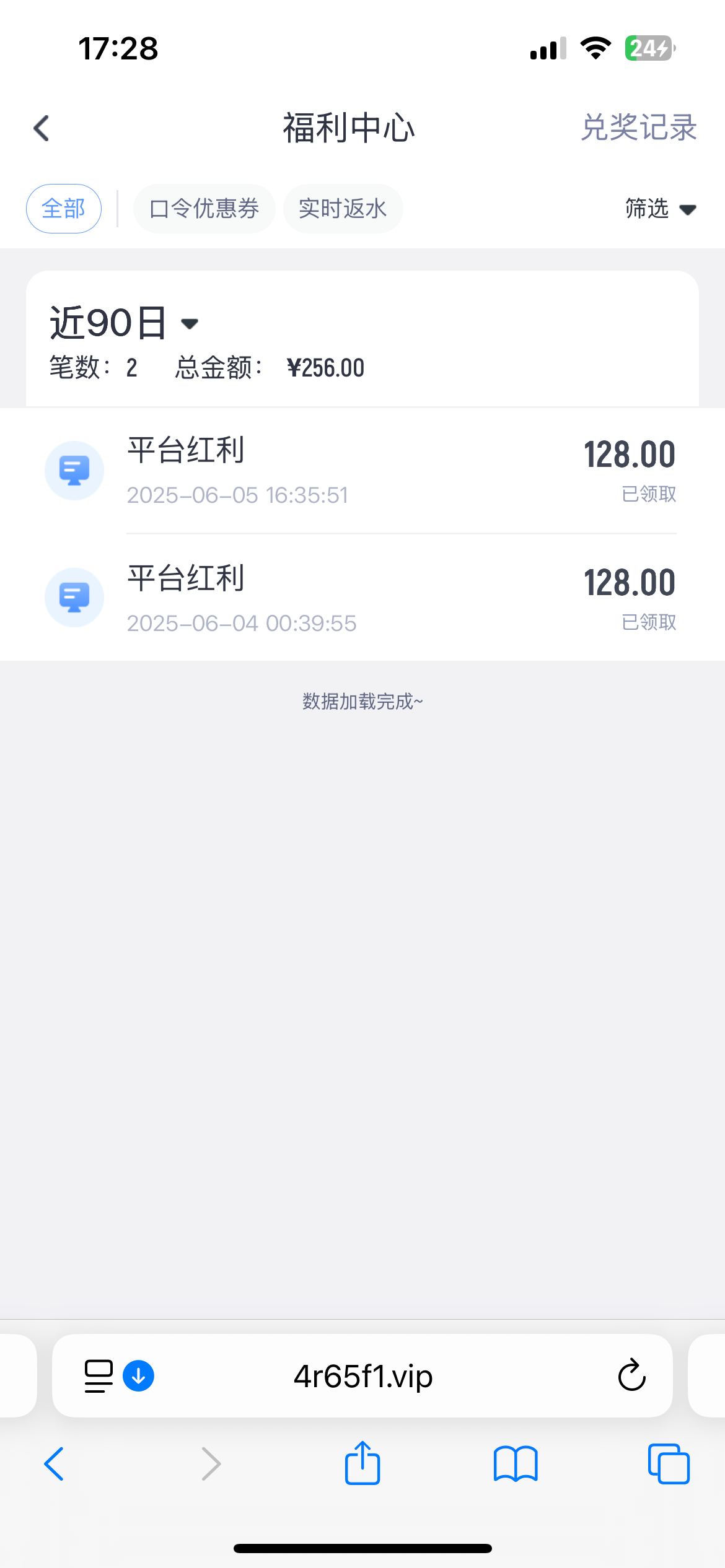
Task: Navigate back in Safari toolbar
Action: pyautogui.click(x=54, y=1464)
